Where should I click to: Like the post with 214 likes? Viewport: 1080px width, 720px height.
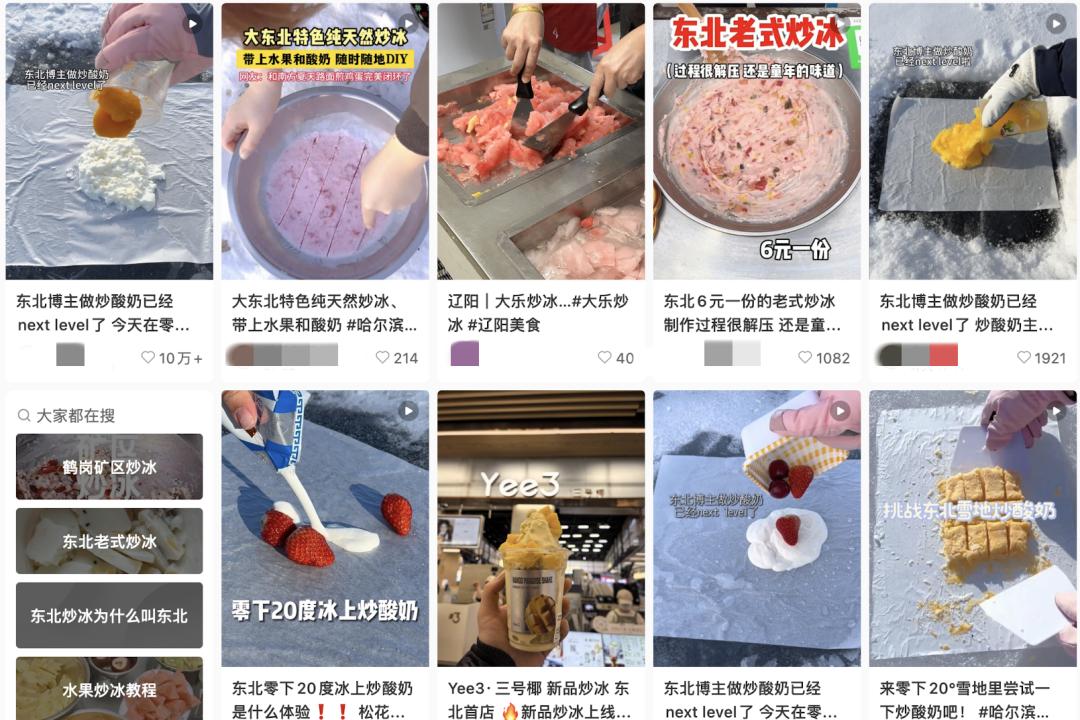pos(384,358)
